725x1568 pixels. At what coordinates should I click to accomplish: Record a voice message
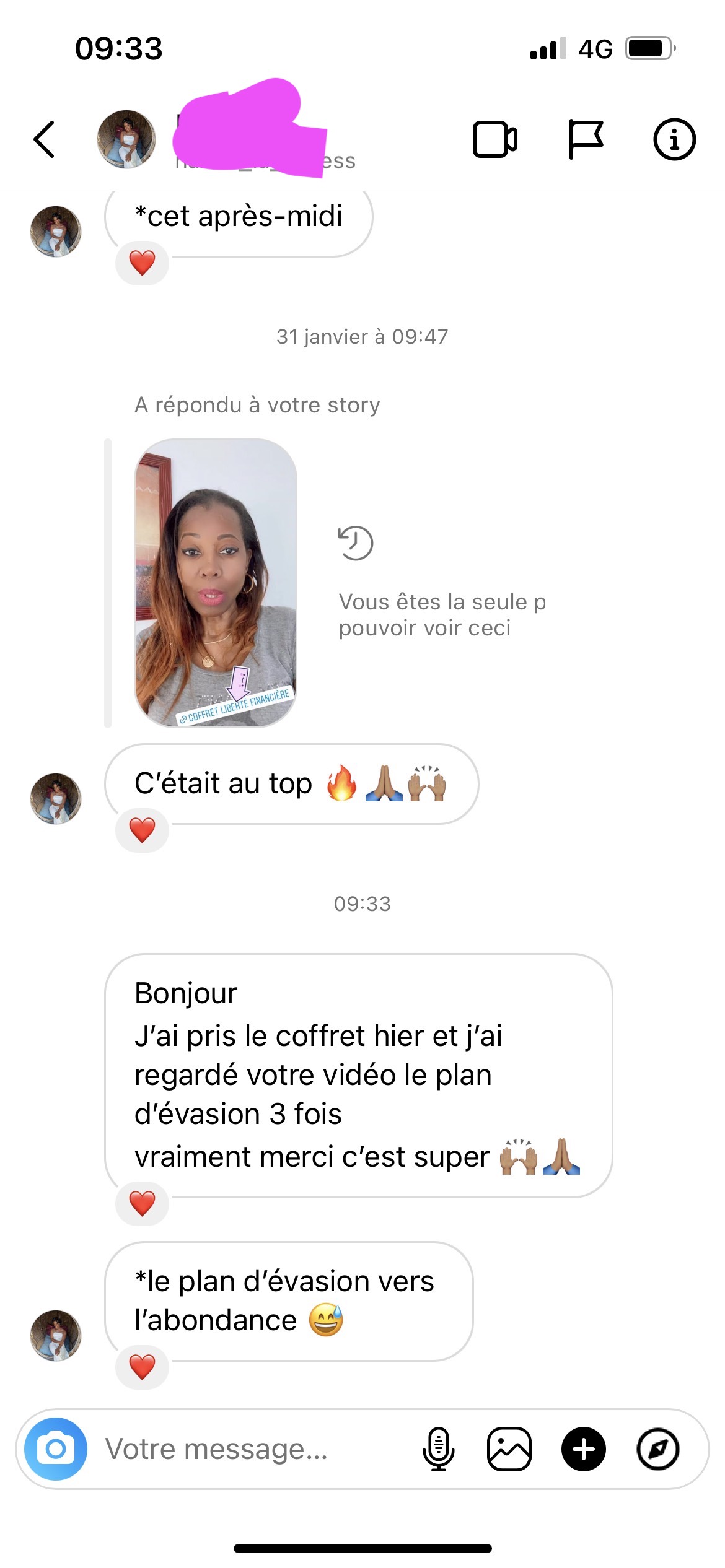(438, 1448)
